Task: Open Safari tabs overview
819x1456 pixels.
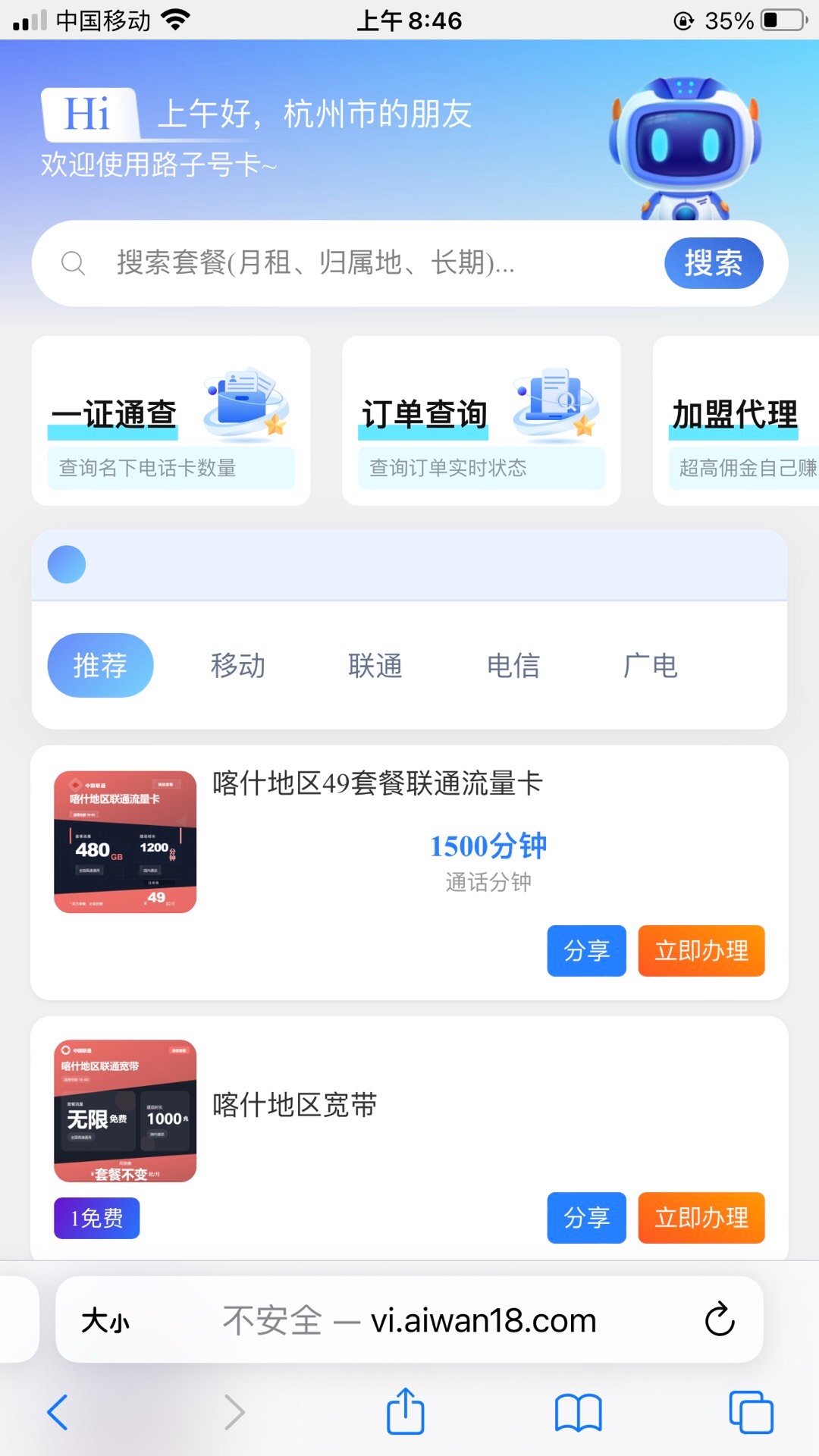Action: [751, 1412]
